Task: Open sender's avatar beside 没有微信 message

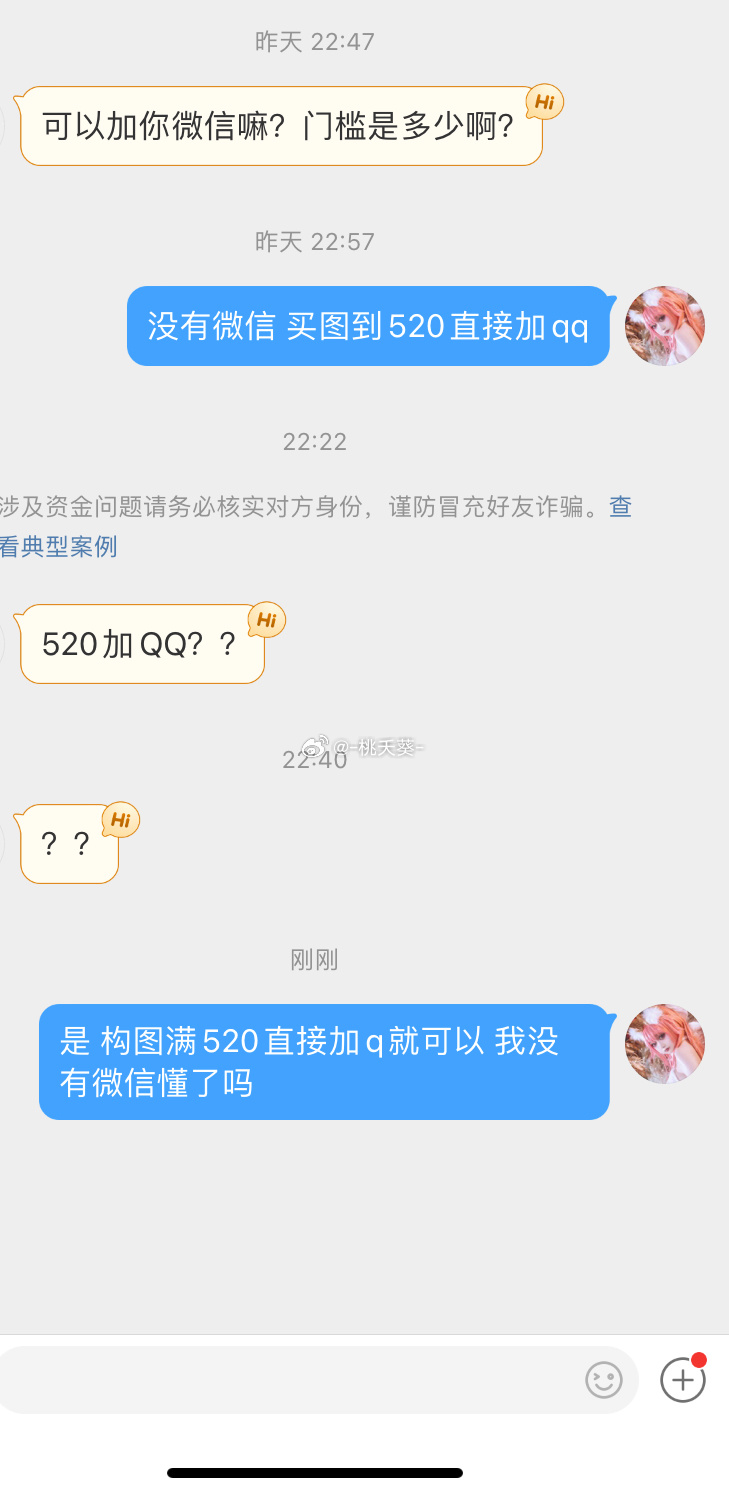Action: [x=665, y=326]
